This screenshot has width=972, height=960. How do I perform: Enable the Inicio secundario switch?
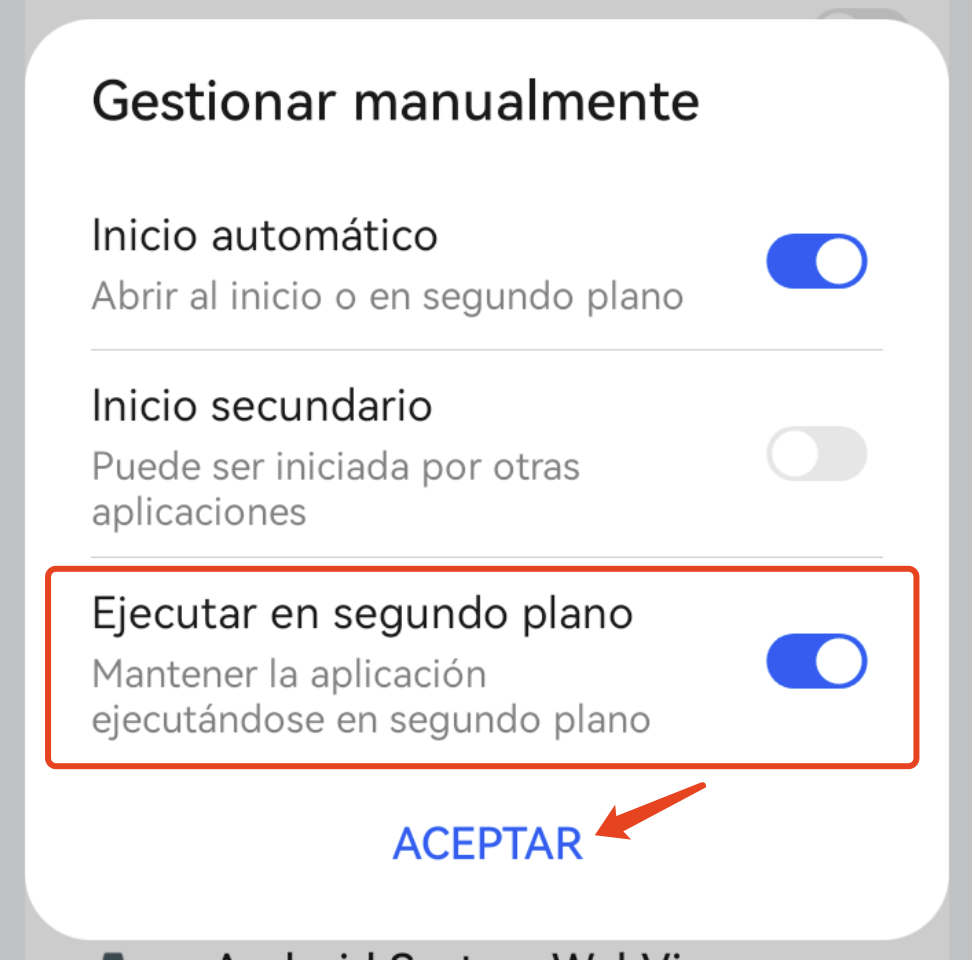816,454
